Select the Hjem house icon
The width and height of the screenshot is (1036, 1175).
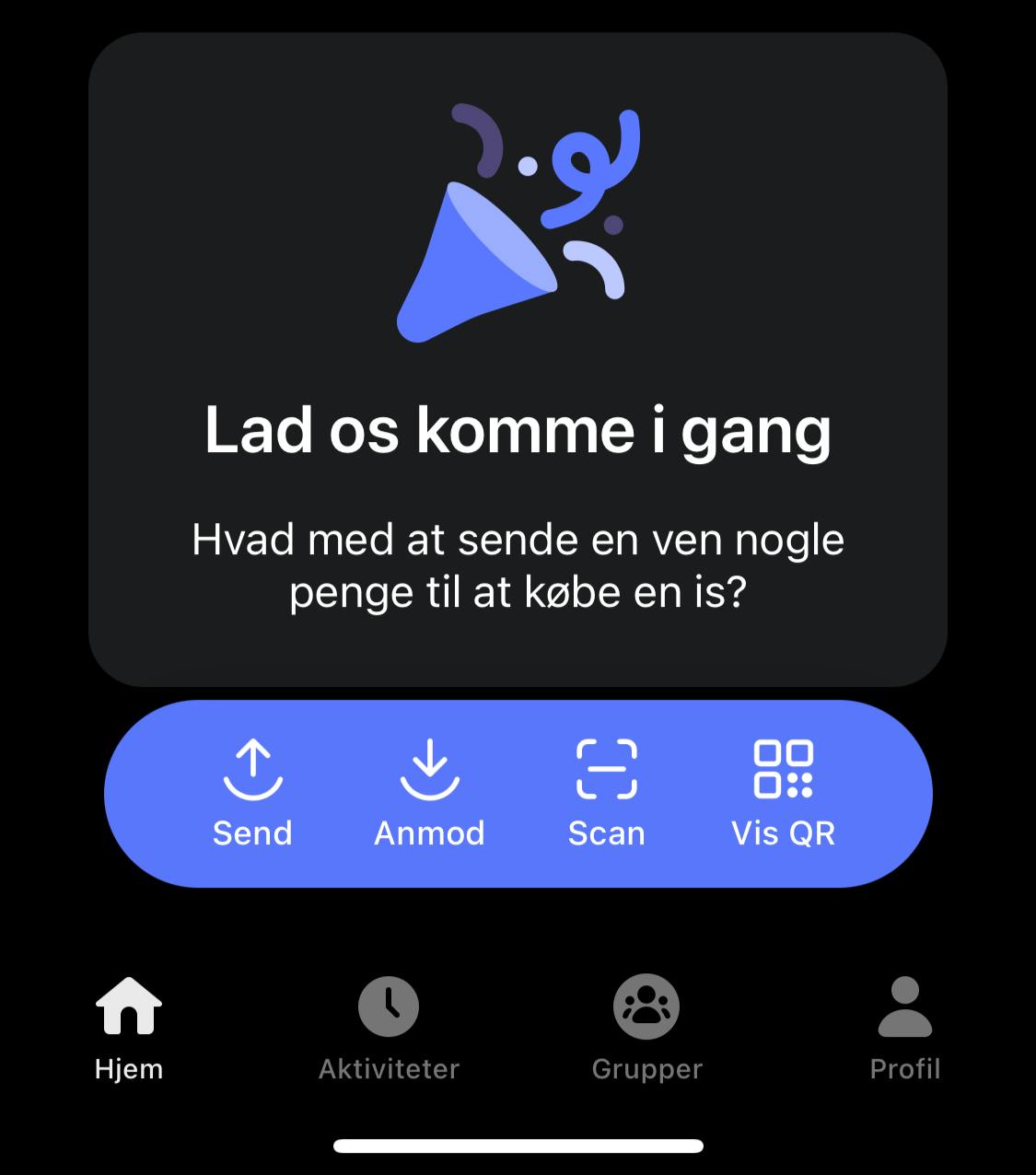[128, 1006]
